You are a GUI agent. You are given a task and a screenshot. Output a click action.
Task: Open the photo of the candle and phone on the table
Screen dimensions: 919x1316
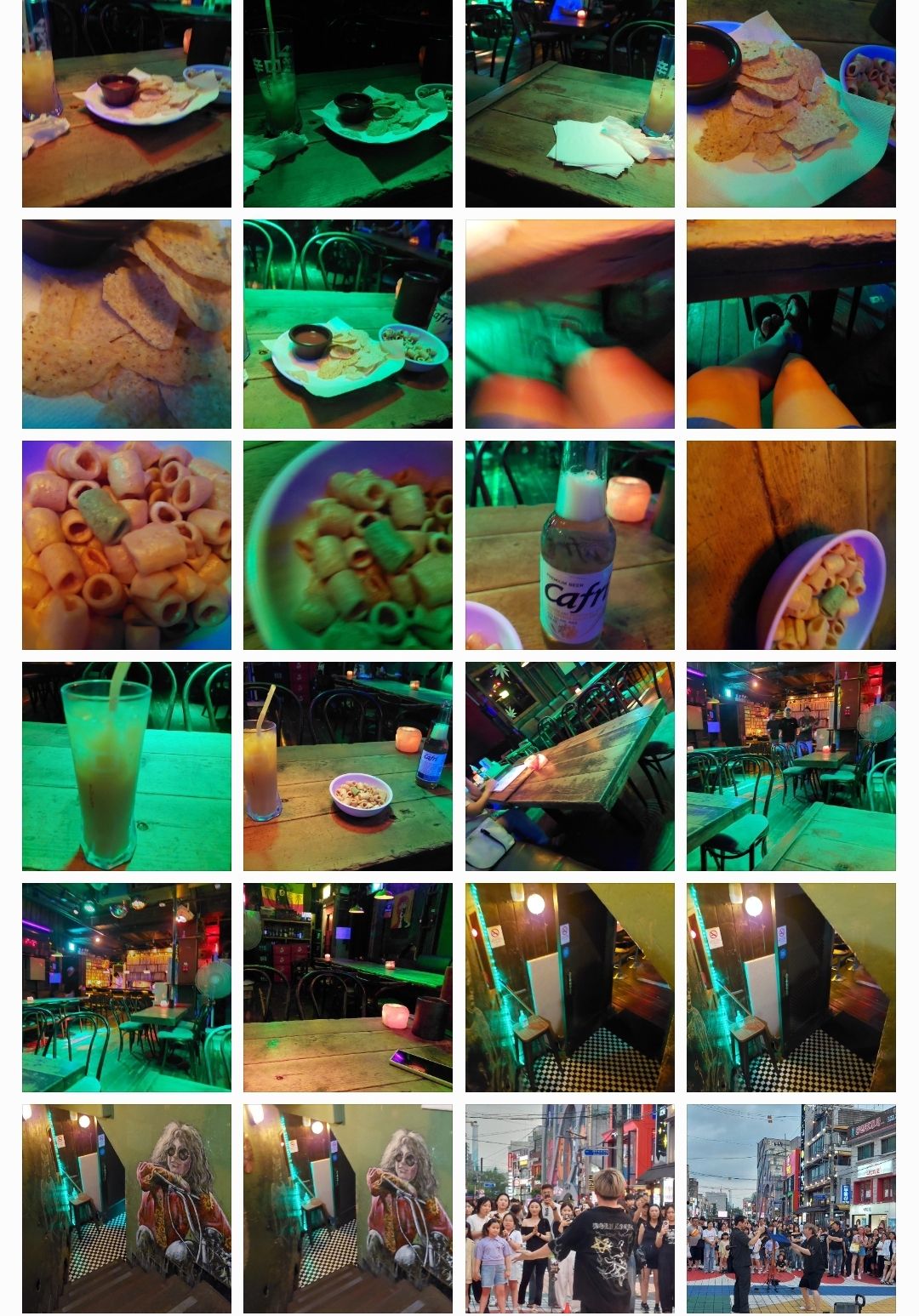click(347, 988)
